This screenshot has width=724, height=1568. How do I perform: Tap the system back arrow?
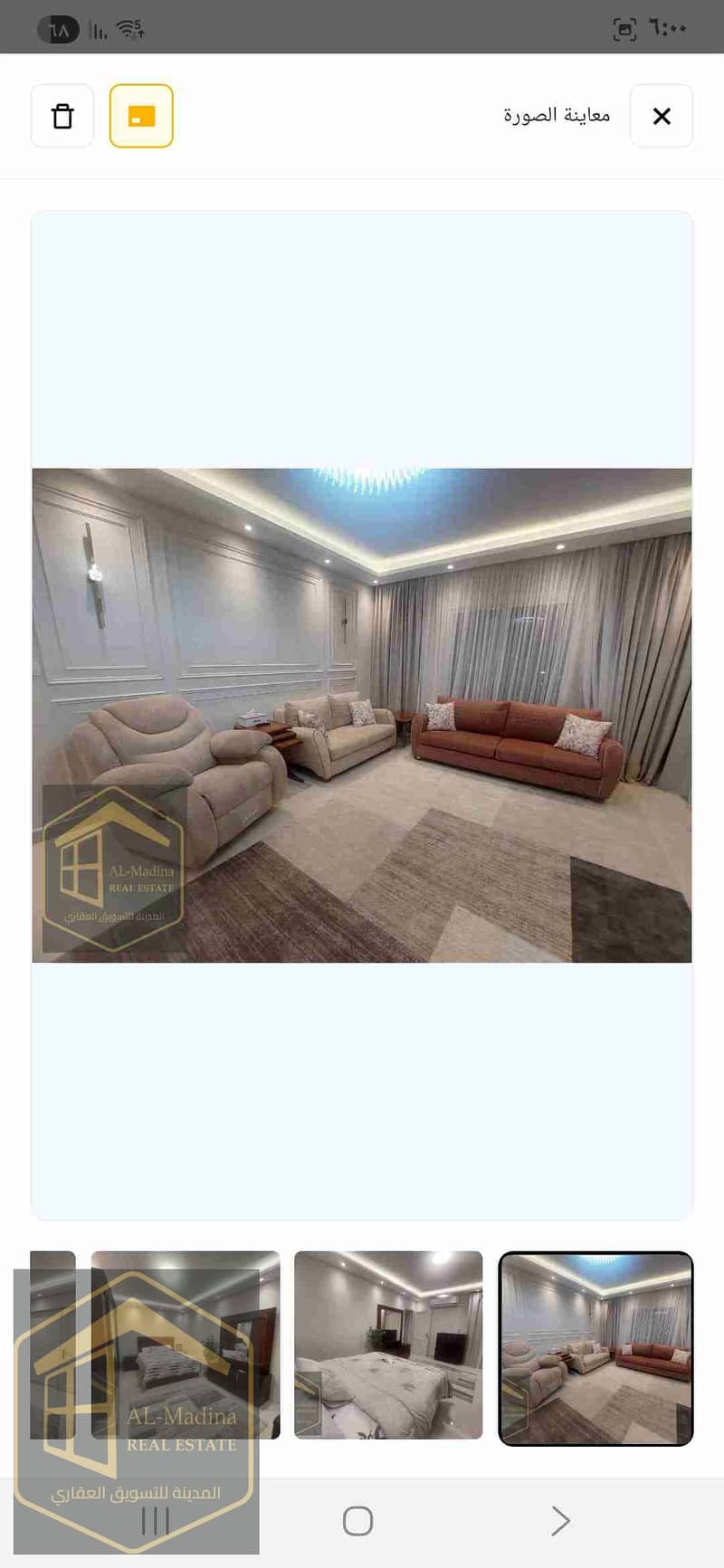coord(560,1521)
